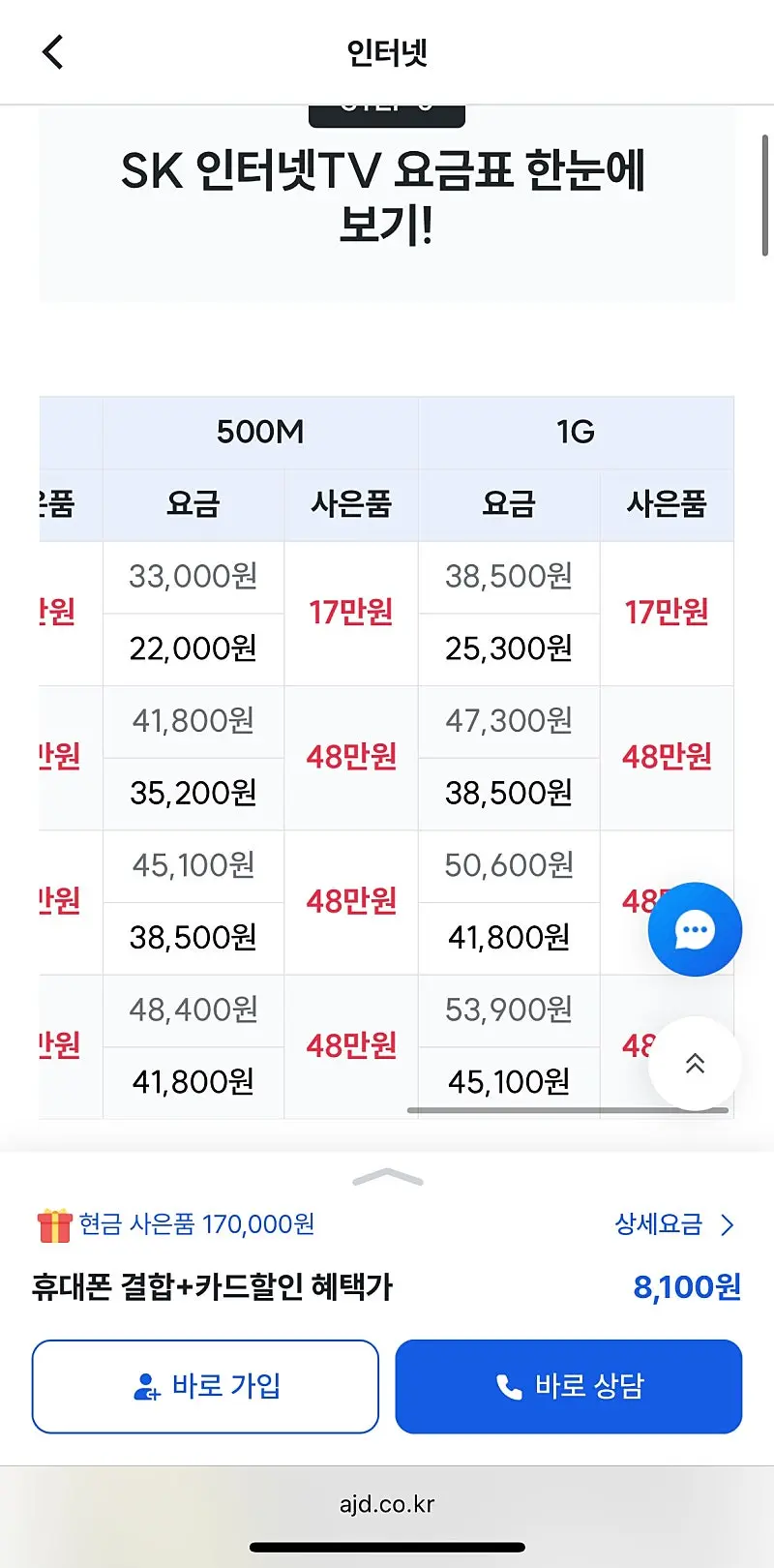Tap 바로 상담 to start a consultation
Screen dimensions: 774x1568
point(569,1386)
